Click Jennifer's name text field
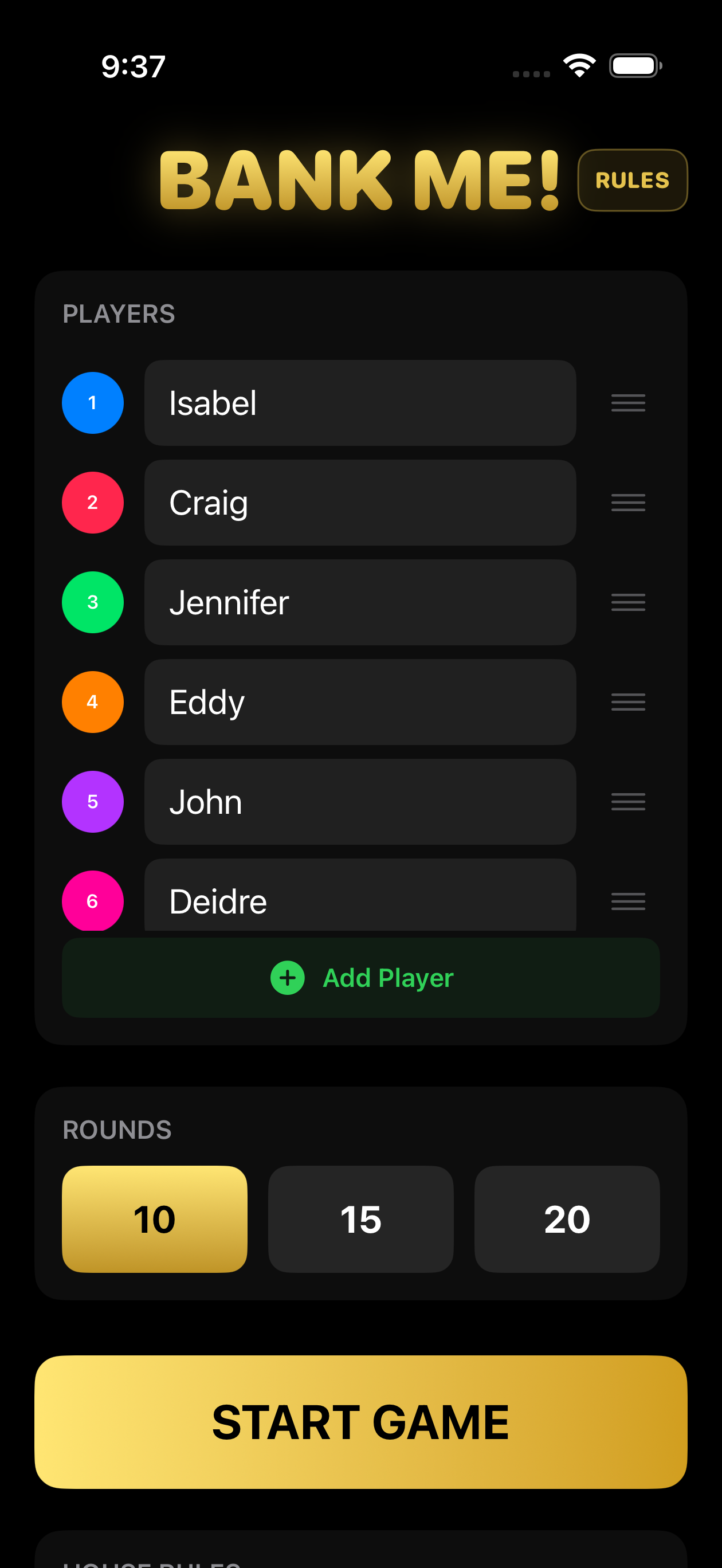This screenshot has height=1568, width=722. coord(360,602)
